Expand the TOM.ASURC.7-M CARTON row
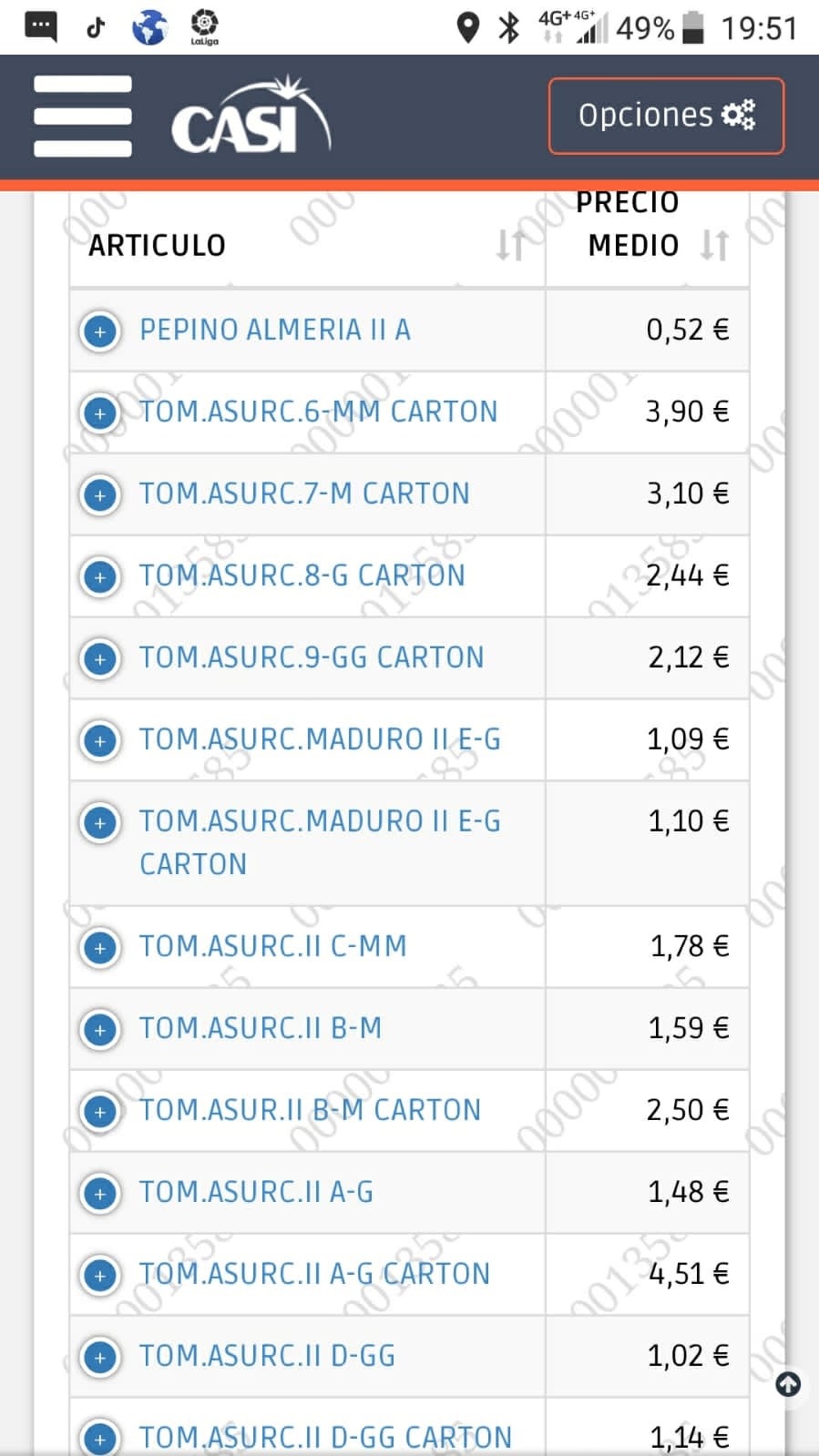 coord(100,495)
